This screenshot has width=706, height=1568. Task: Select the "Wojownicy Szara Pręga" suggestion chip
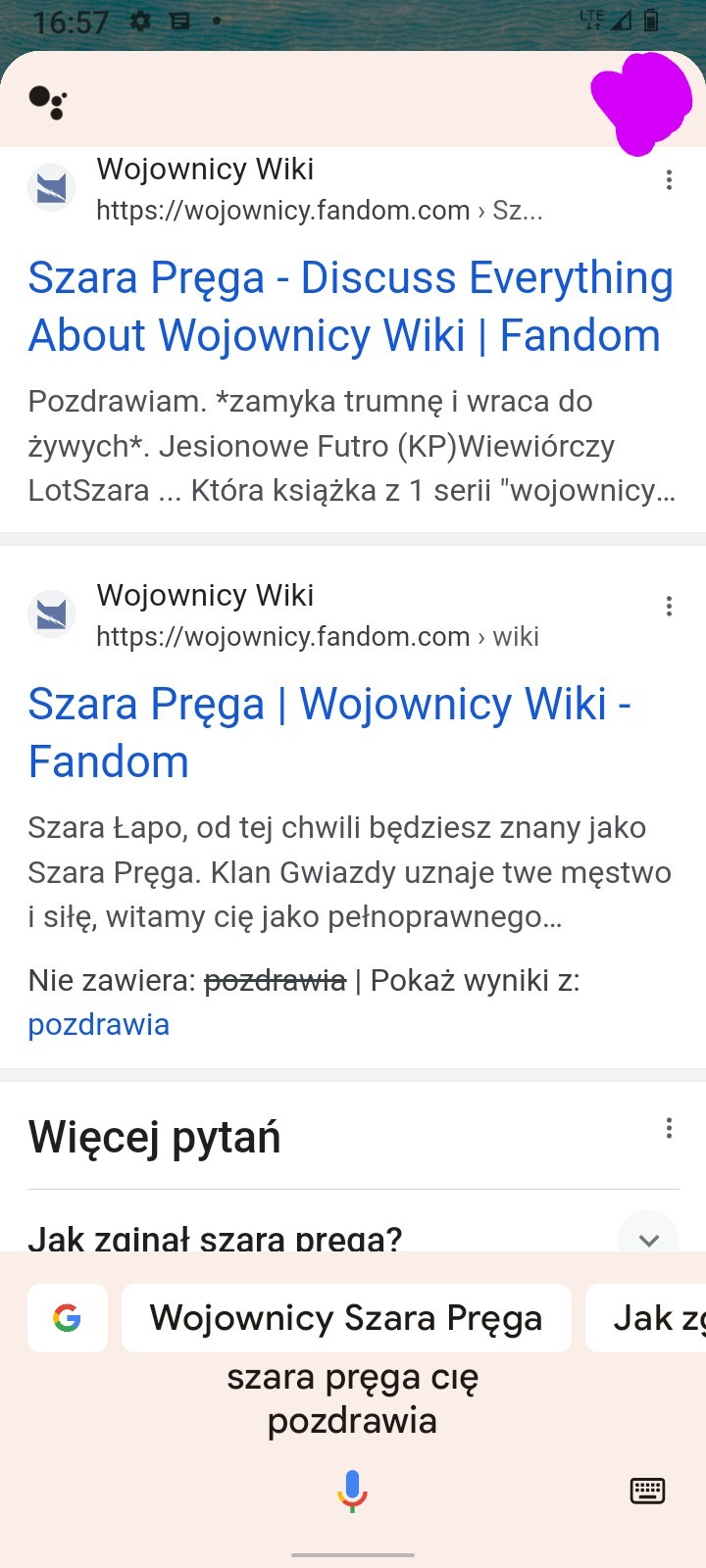(x=346, y=1318)
